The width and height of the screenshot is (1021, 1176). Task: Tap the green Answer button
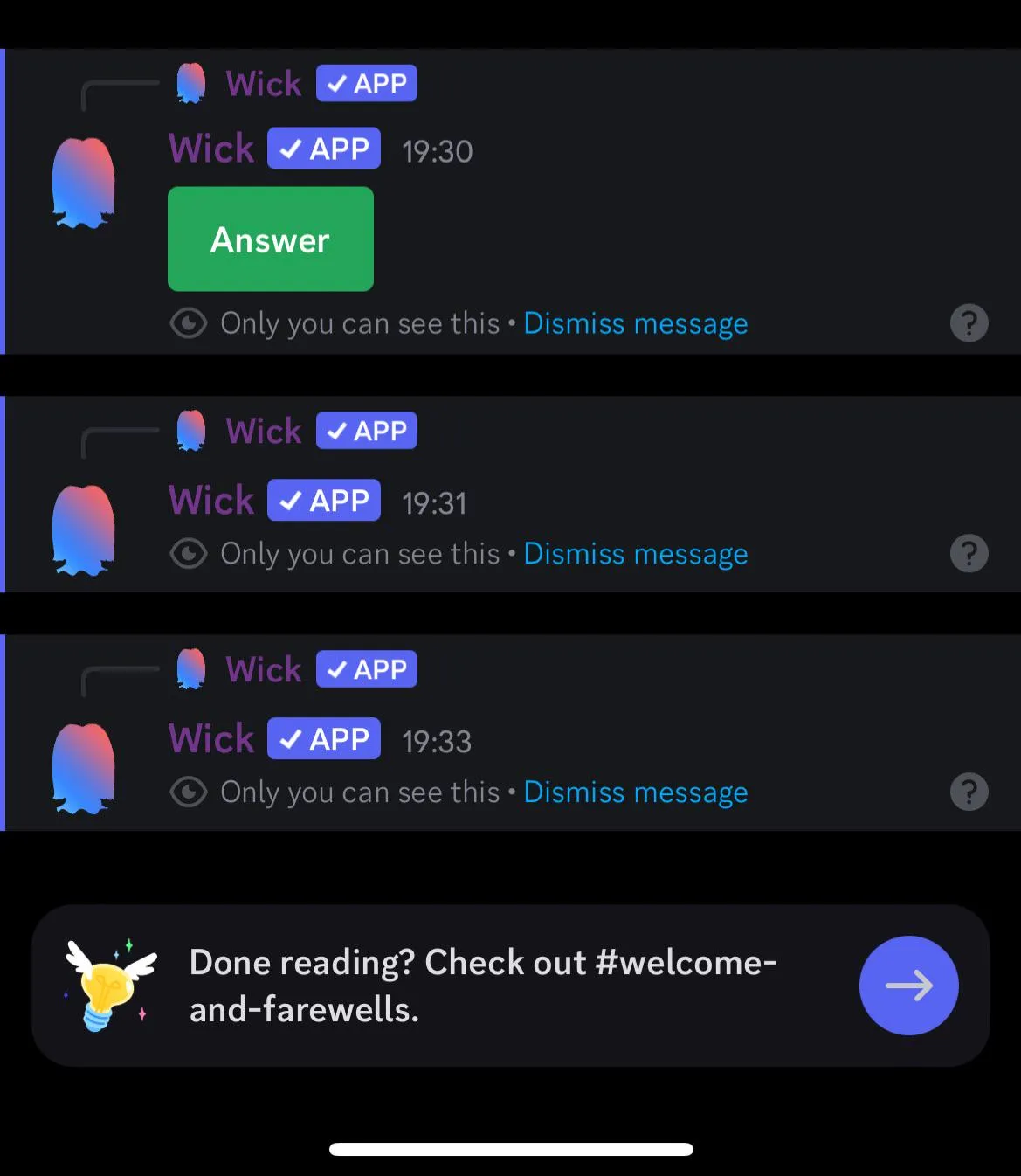click(270, 239)
